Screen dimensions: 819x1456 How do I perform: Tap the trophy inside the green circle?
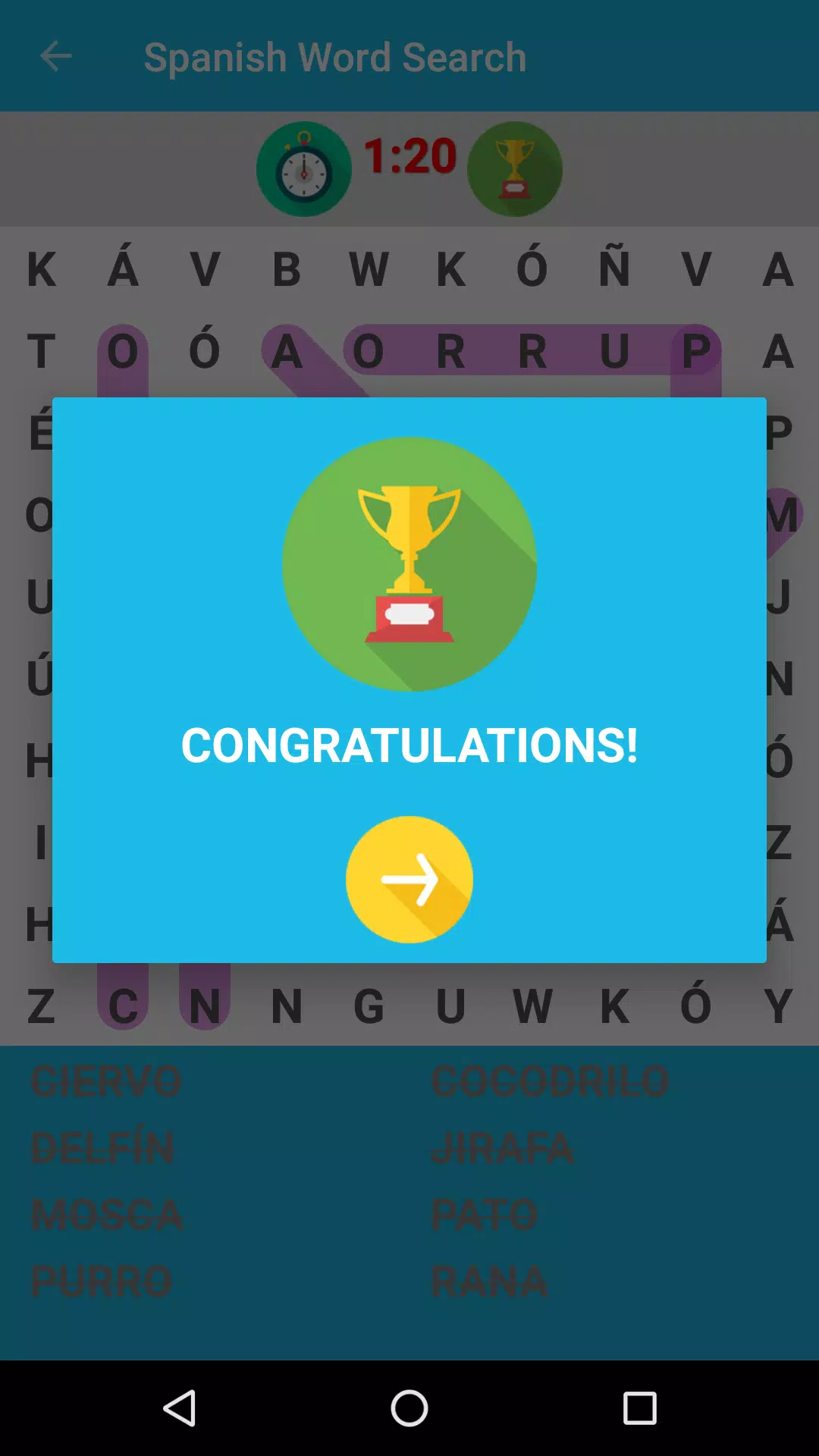409,563
